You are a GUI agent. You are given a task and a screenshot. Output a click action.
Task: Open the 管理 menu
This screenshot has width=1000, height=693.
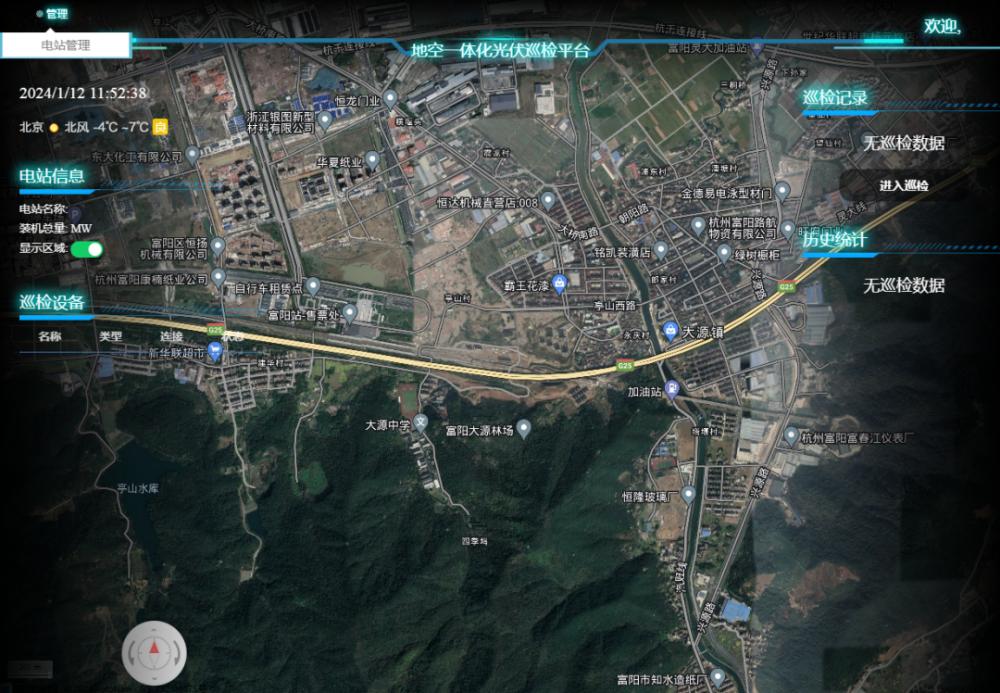point(55,14)
